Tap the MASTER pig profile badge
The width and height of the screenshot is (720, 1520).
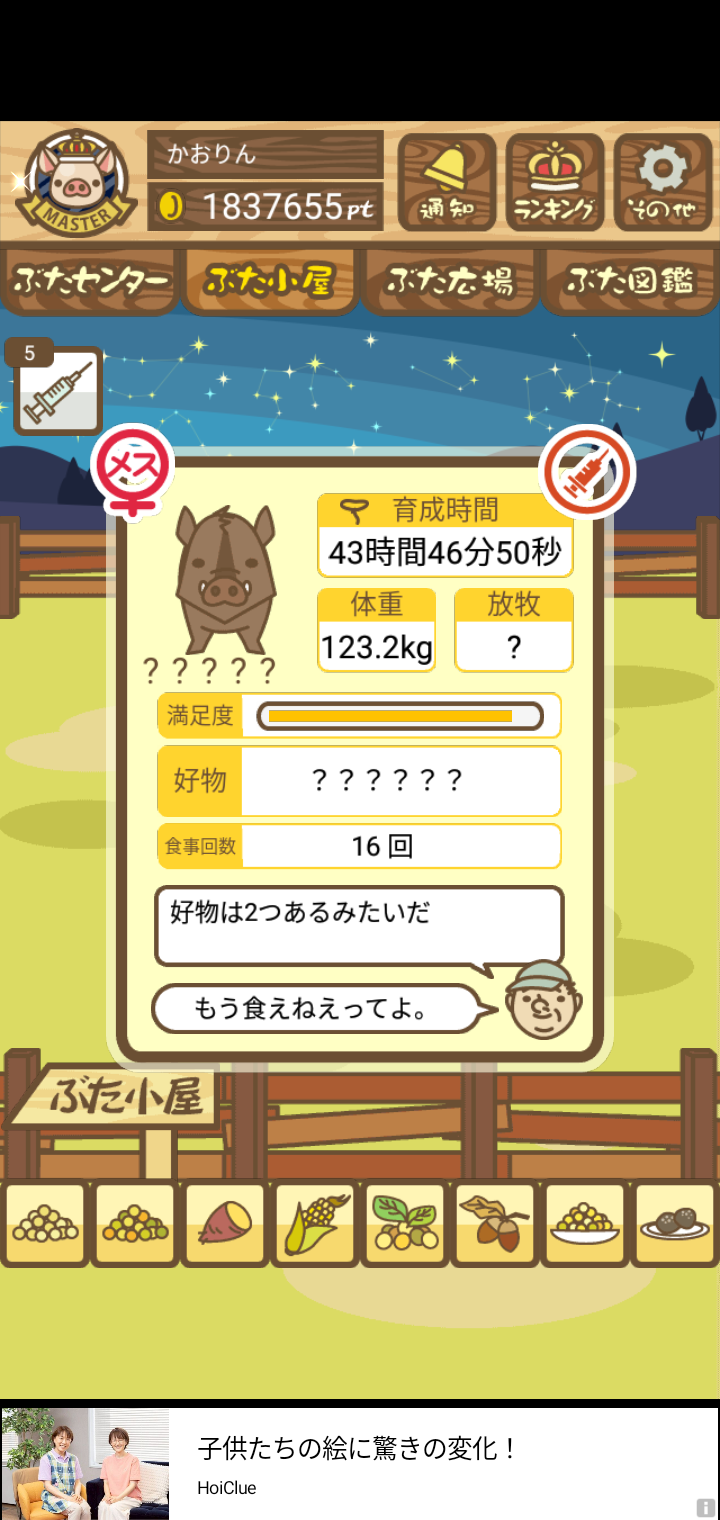(x=76, y=182)
